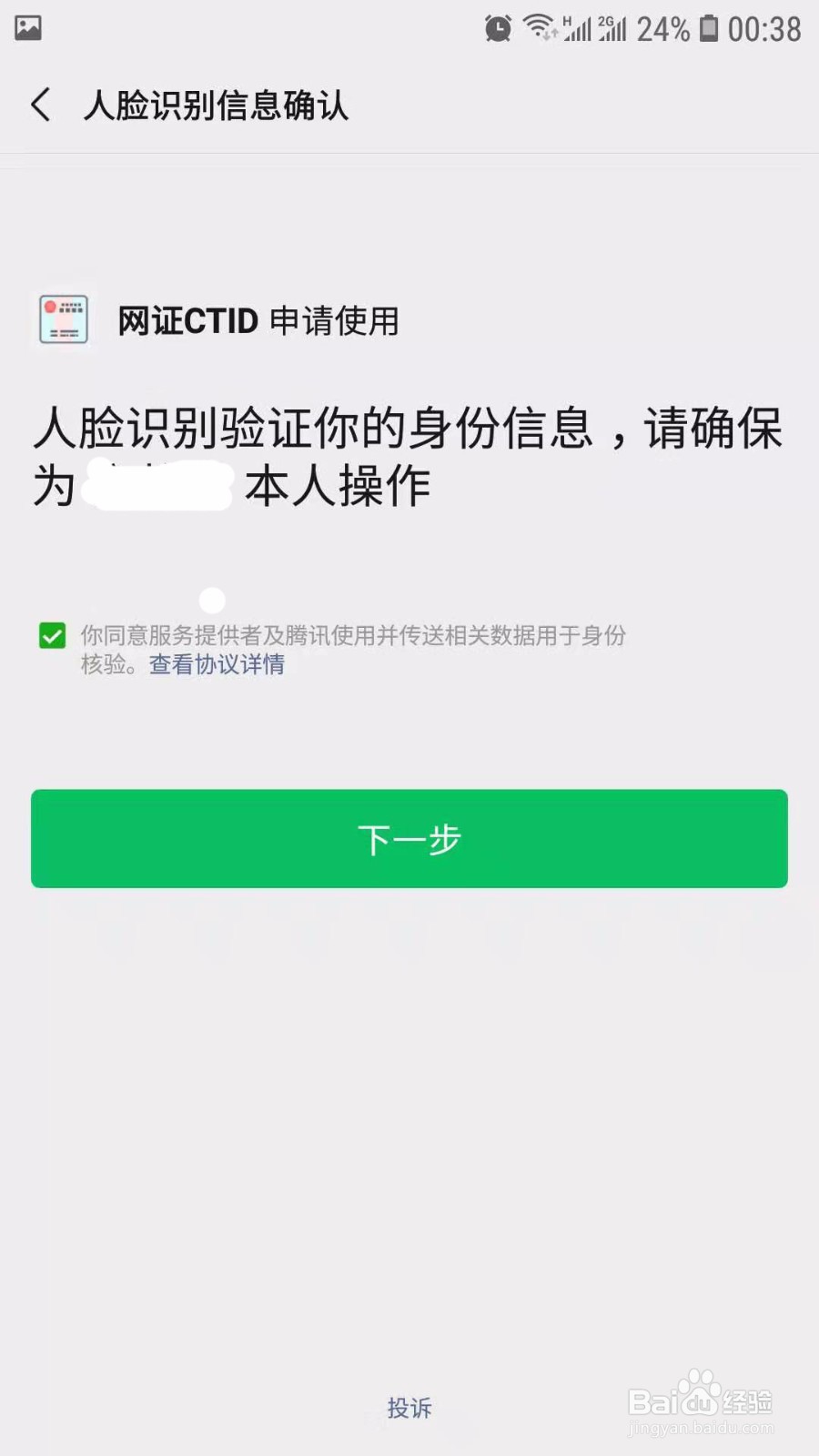The width and height of the screenshot is (819, 1456).
Task: Tap the Wi-Fi status icon
Action: [x=541, y=26]
